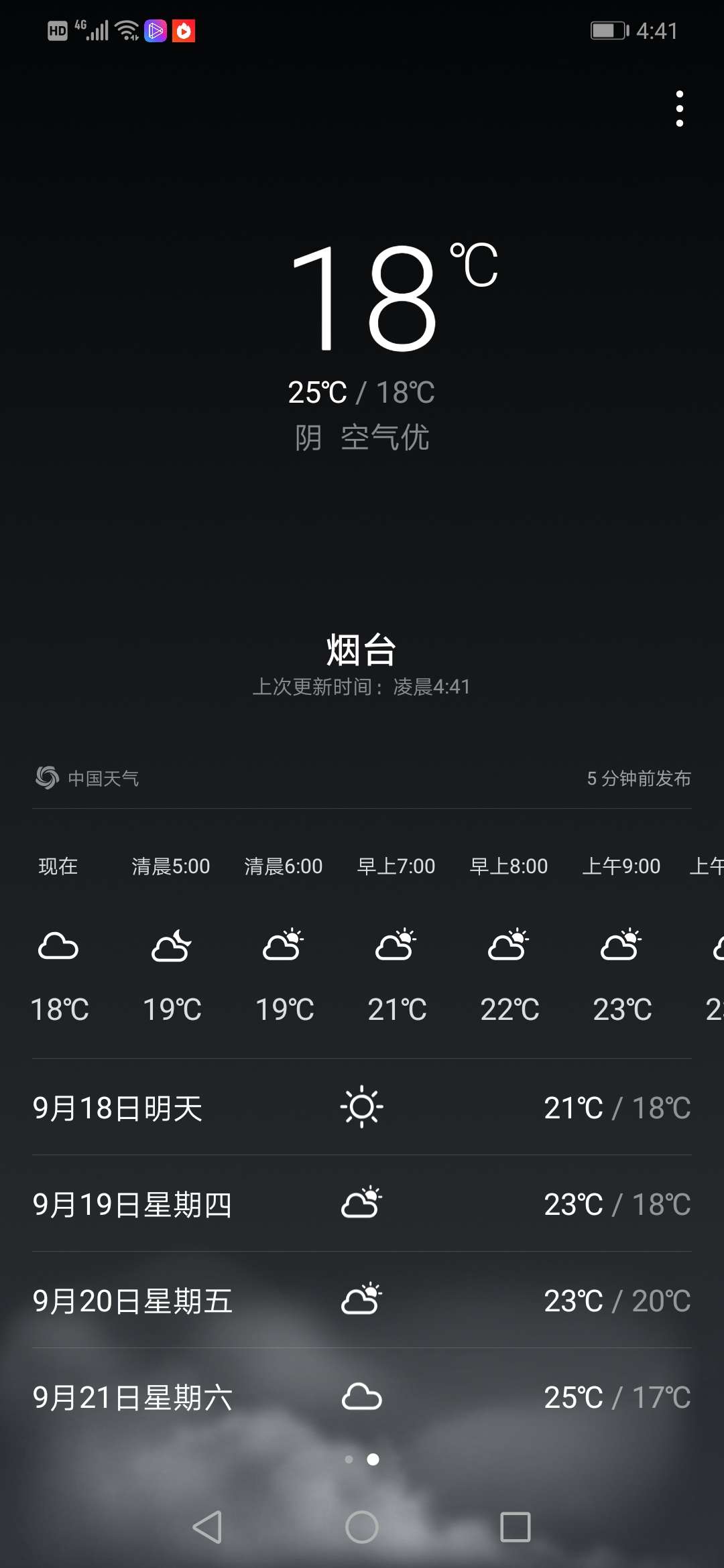
Task: Return to the home screen
Action: click(x=362, y=1527)
